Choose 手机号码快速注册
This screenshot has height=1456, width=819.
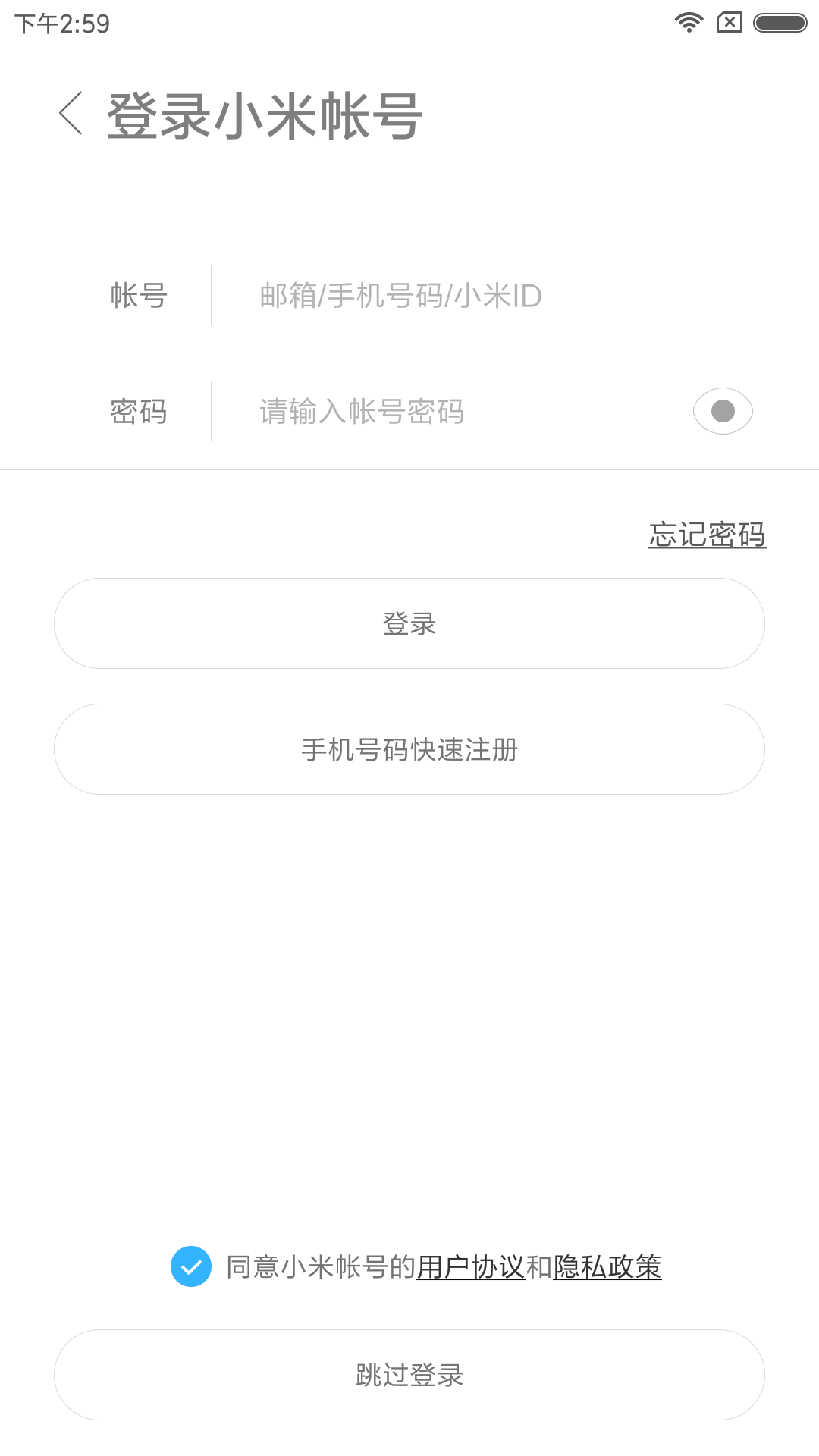[x=409, y=749]
